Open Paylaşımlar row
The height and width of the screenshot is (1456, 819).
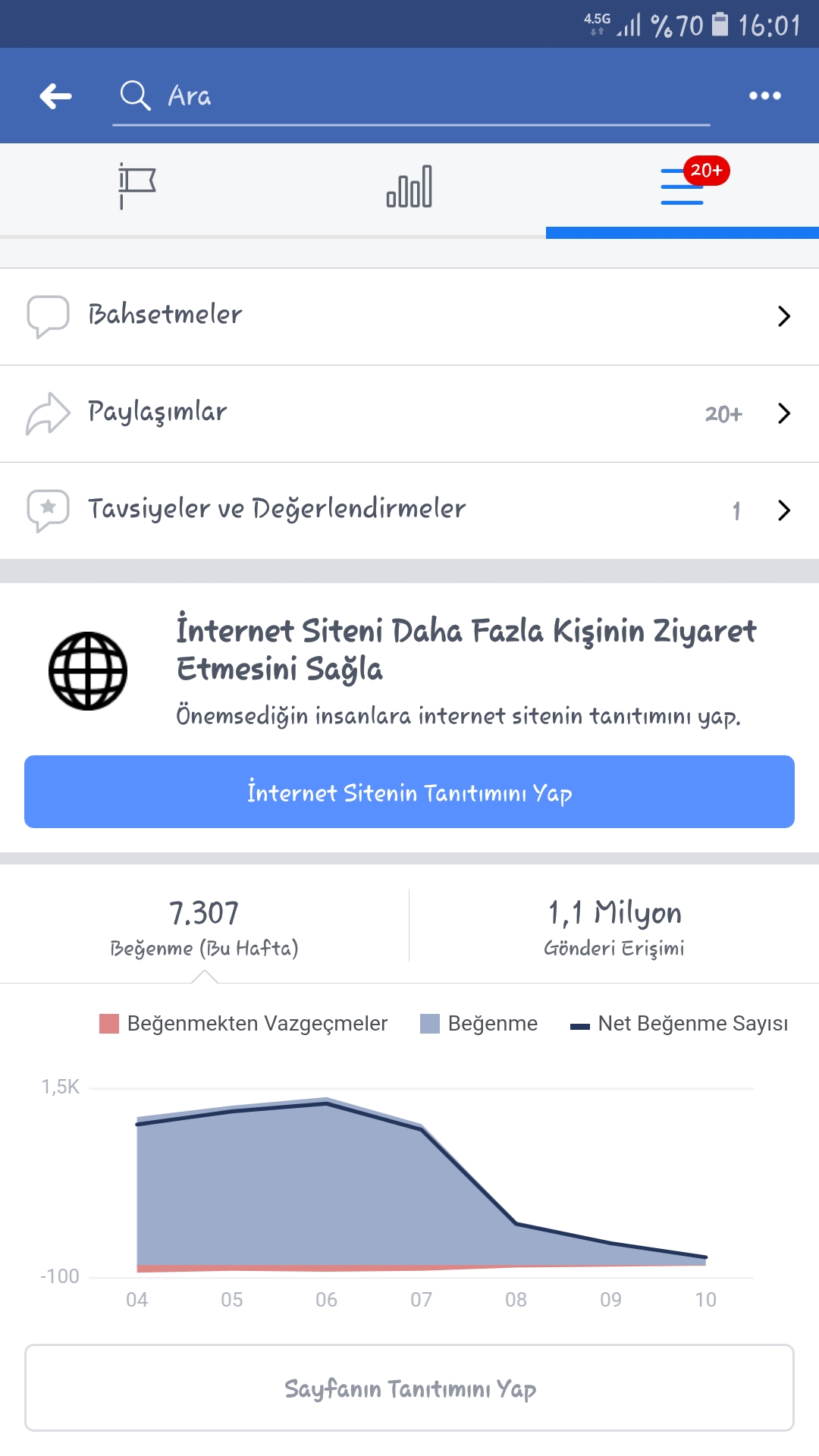click(409, 413)
